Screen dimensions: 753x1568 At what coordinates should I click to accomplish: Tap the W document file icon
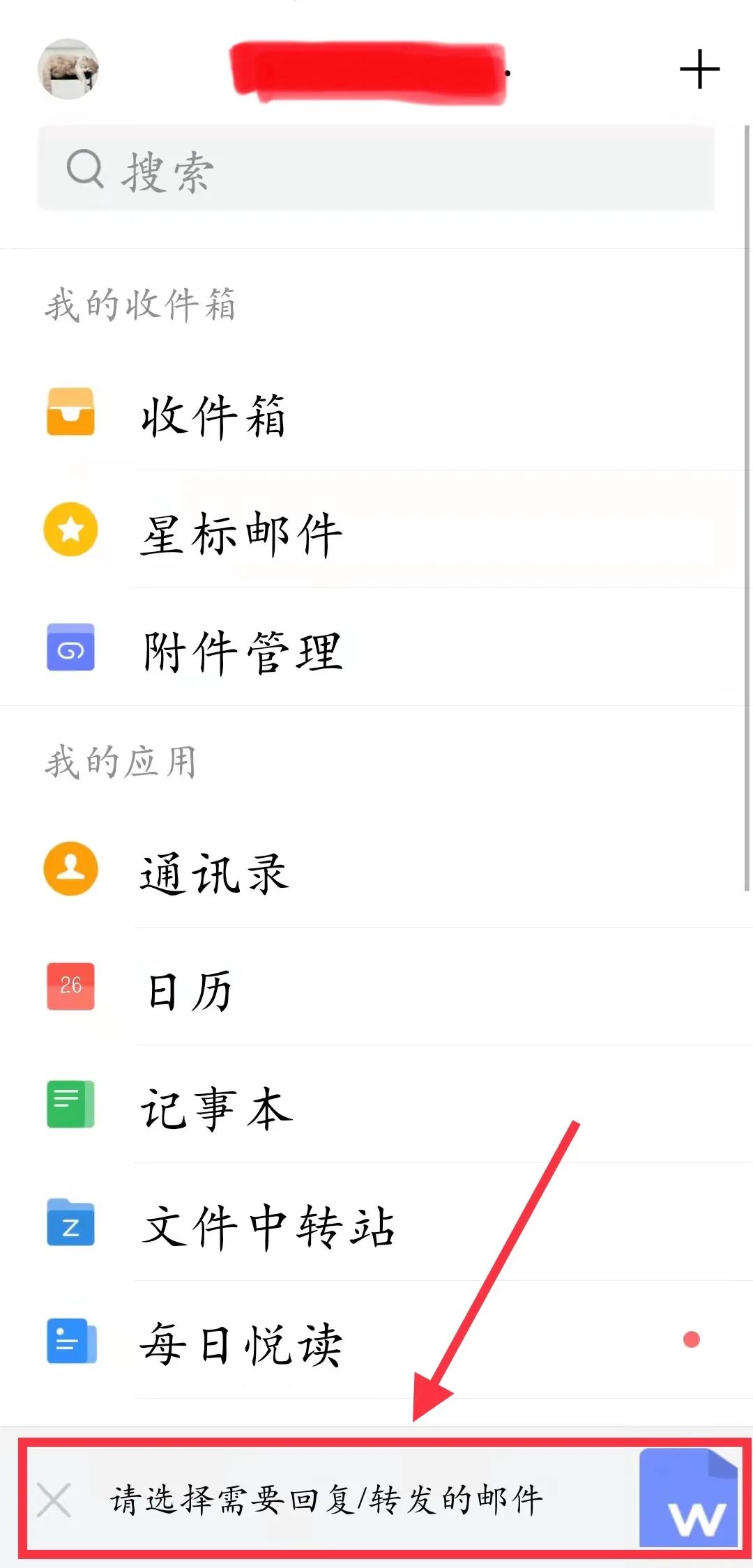pos(688,1498)
